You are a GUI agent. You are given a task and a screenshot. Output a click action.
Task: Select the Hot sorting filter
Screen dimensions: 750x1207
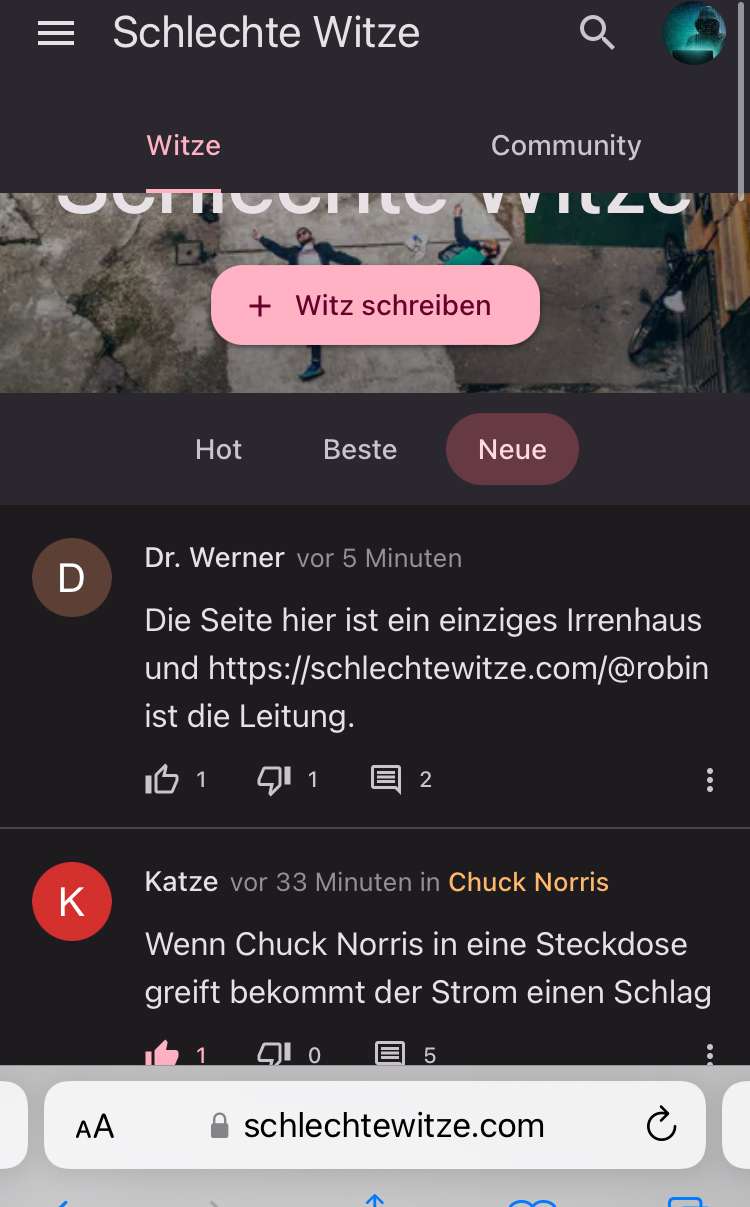218,450
